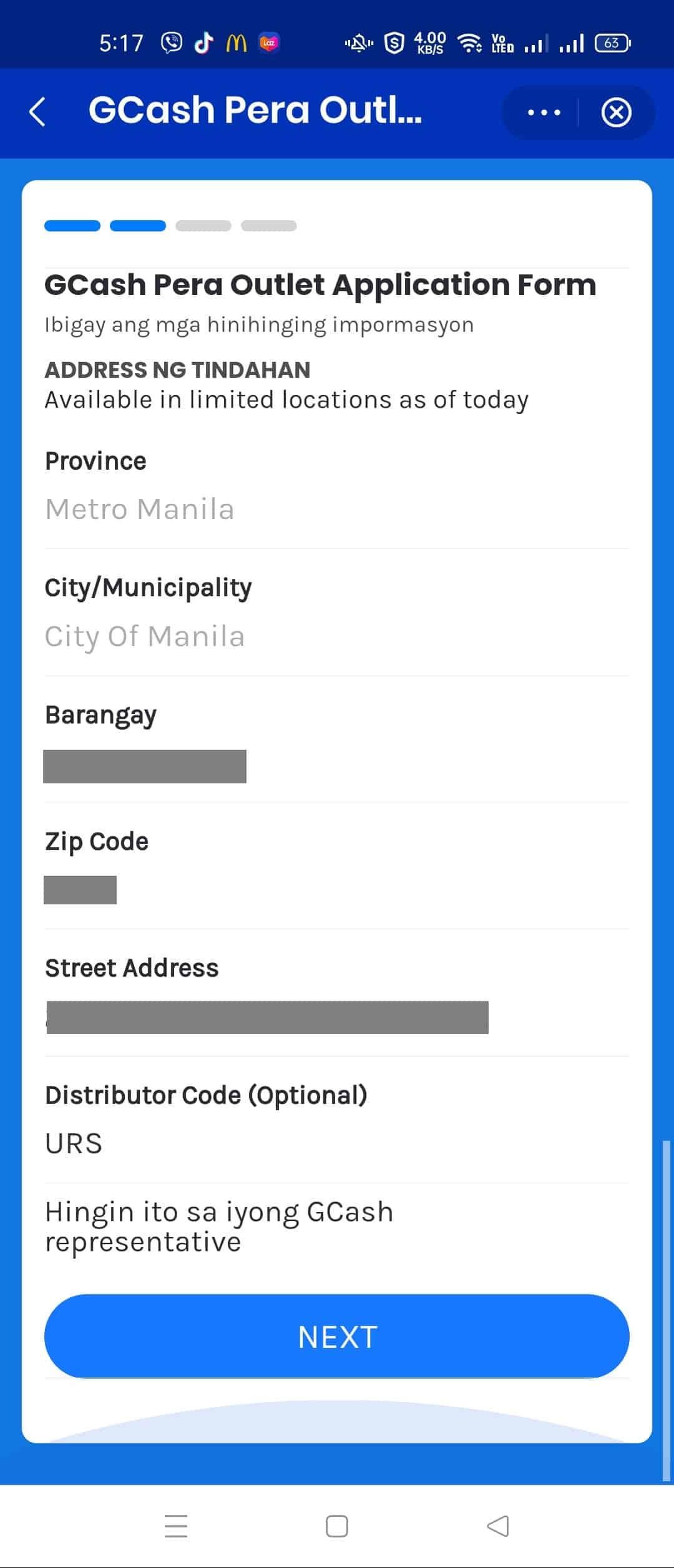Tap the Wi-Fi status icon
Viewport: 674px width, 1568px height.
click(469, 42)
